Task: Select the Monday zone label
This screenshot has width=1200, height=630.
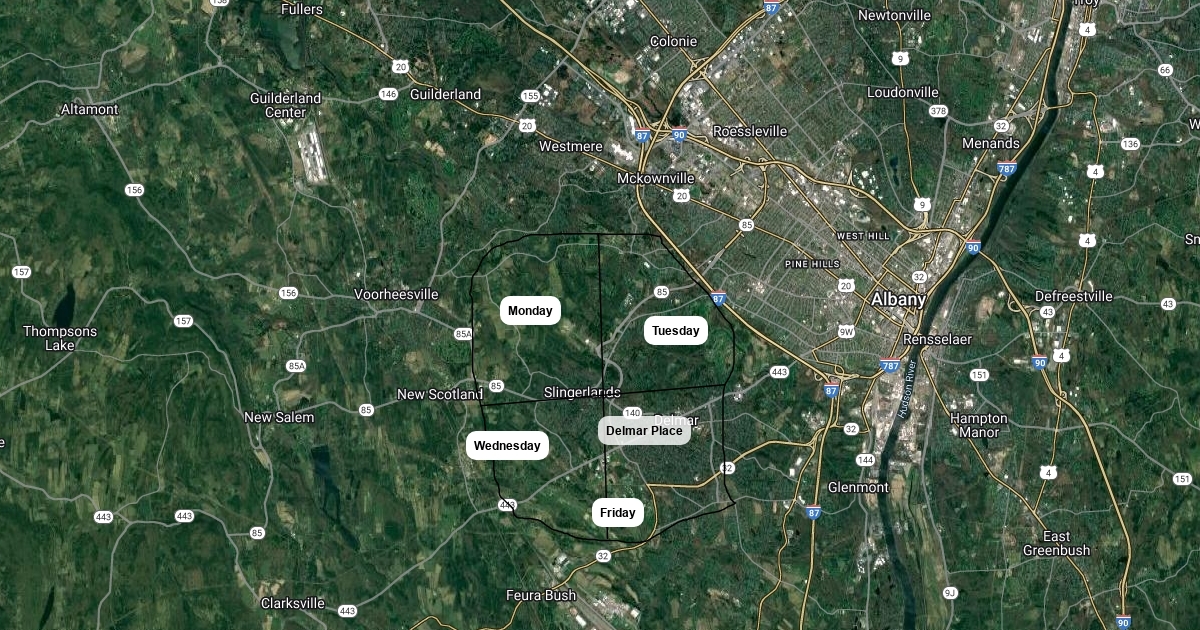Action: 530,311
